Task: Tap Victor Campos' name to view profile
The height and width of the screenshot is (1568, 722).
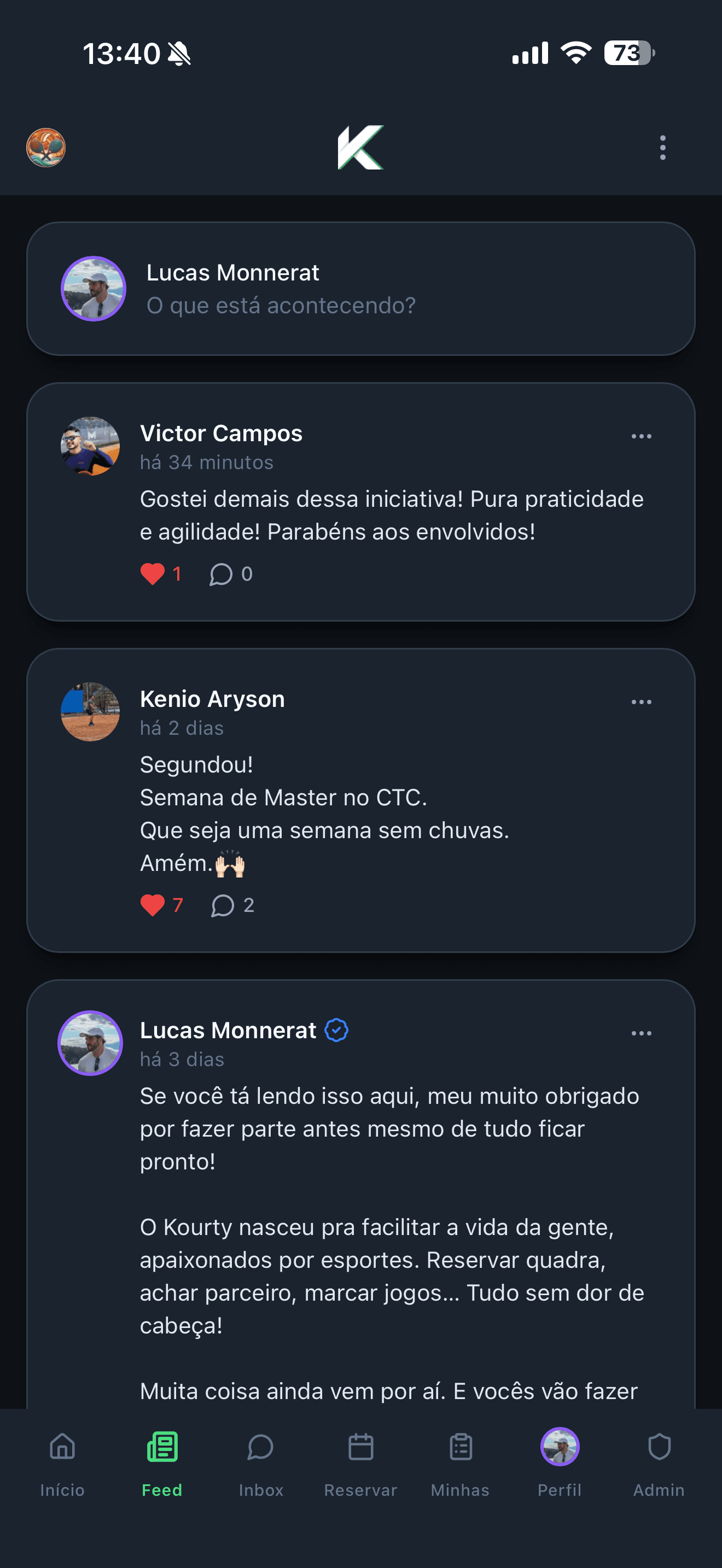Action: click(221, 434)
